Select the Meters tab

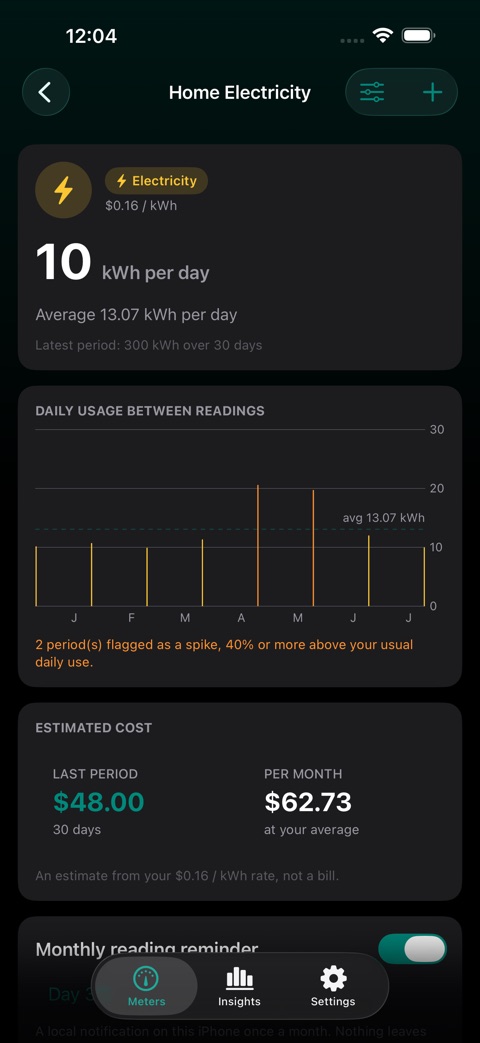[x=146, y=986]
